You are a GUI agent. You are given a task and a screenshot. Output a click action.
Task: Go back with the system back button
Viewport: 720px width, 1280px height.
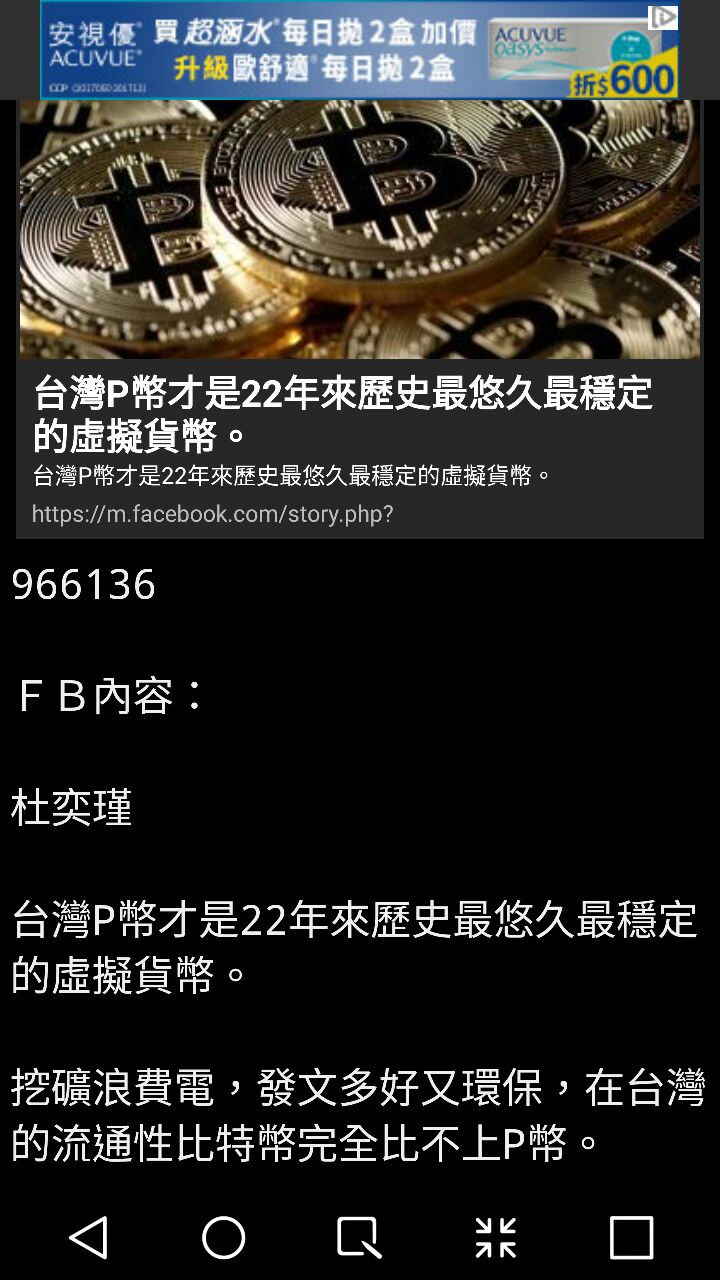[88, 1238]
